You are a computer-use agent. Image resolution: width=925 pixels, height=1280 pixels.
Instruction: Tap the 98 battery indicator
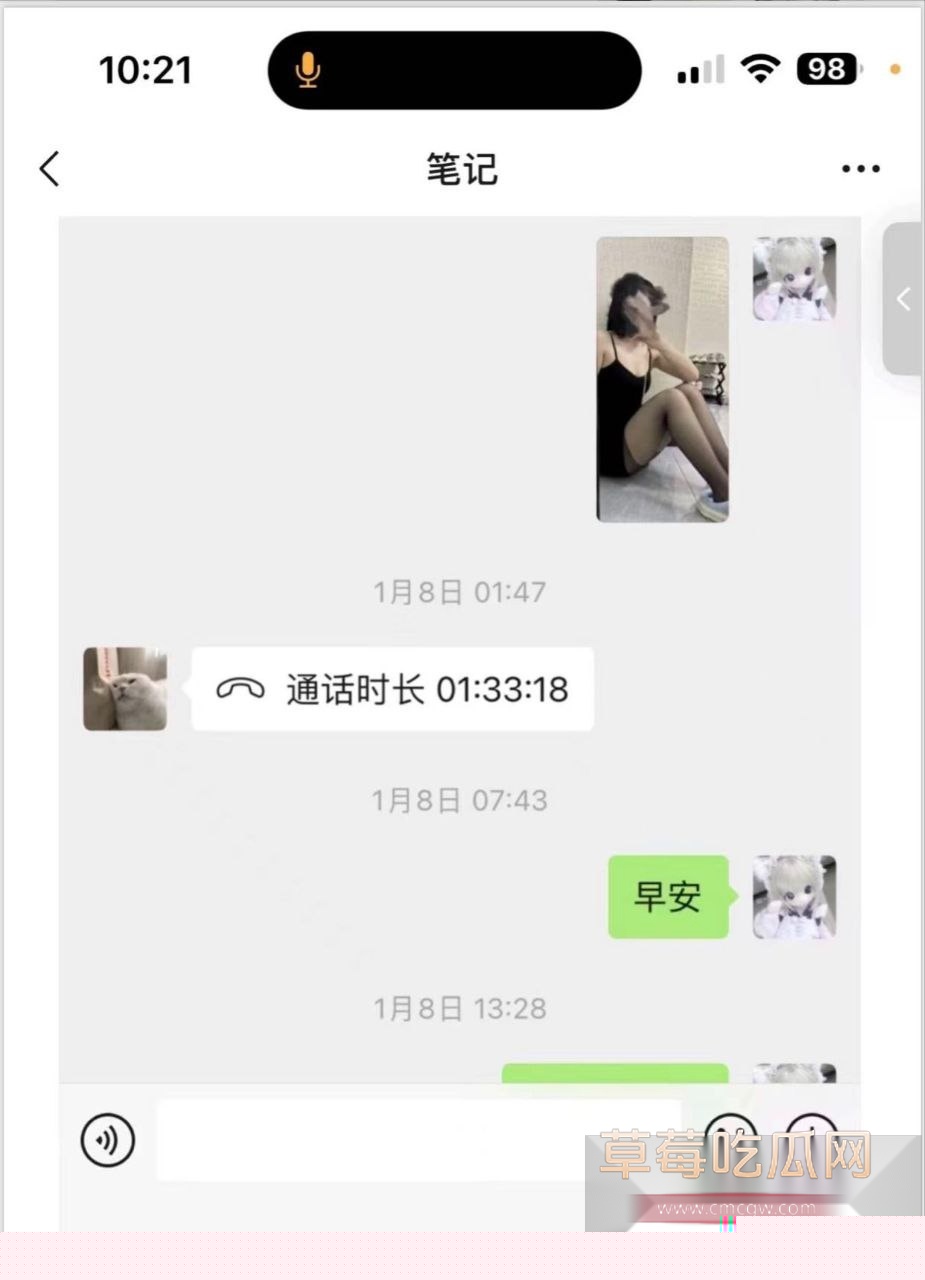pyautogui.click(x=826, y=69)
